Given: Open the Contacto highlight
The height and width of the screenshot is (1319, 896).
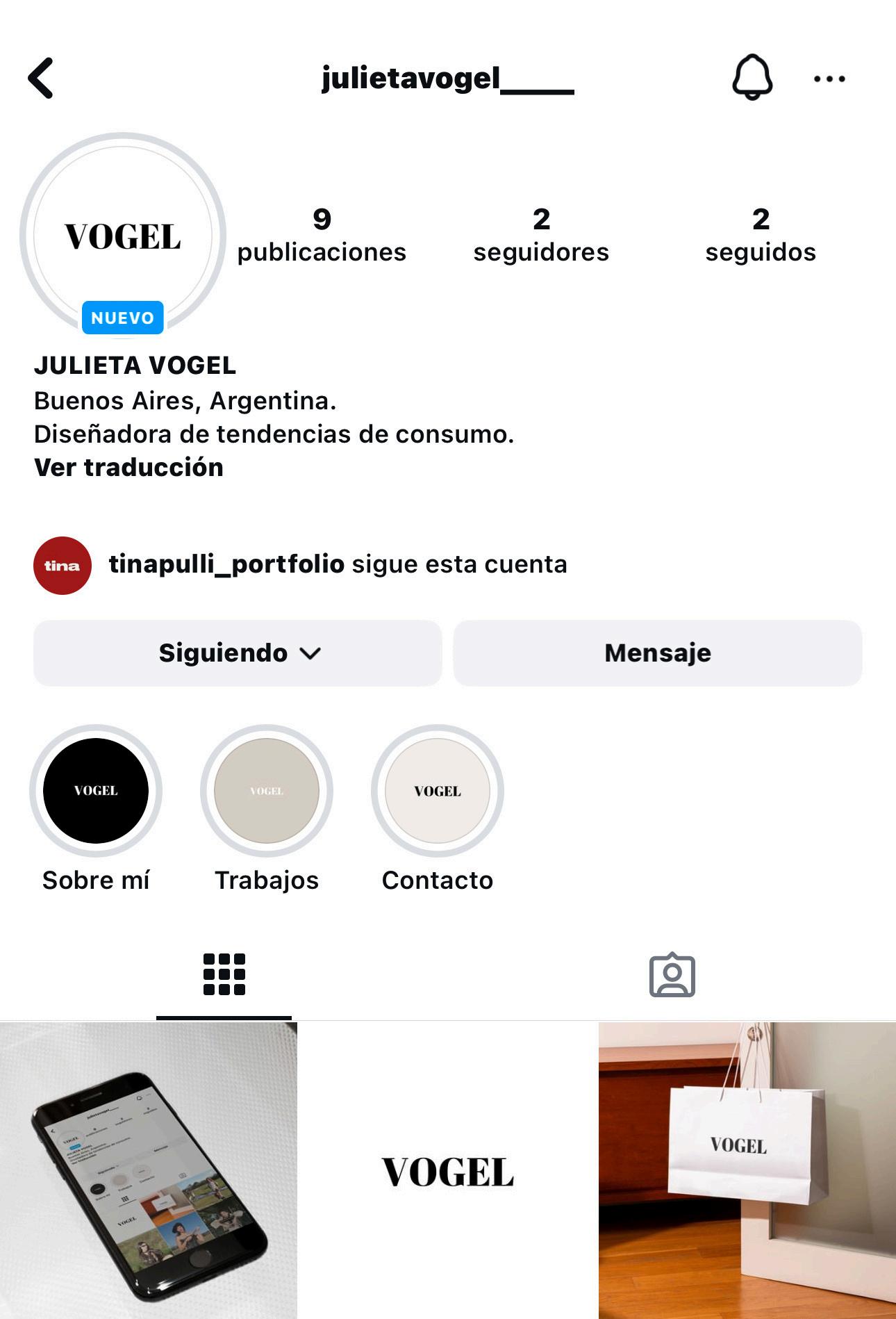Looking at the screenshot, I should point(438,791).
